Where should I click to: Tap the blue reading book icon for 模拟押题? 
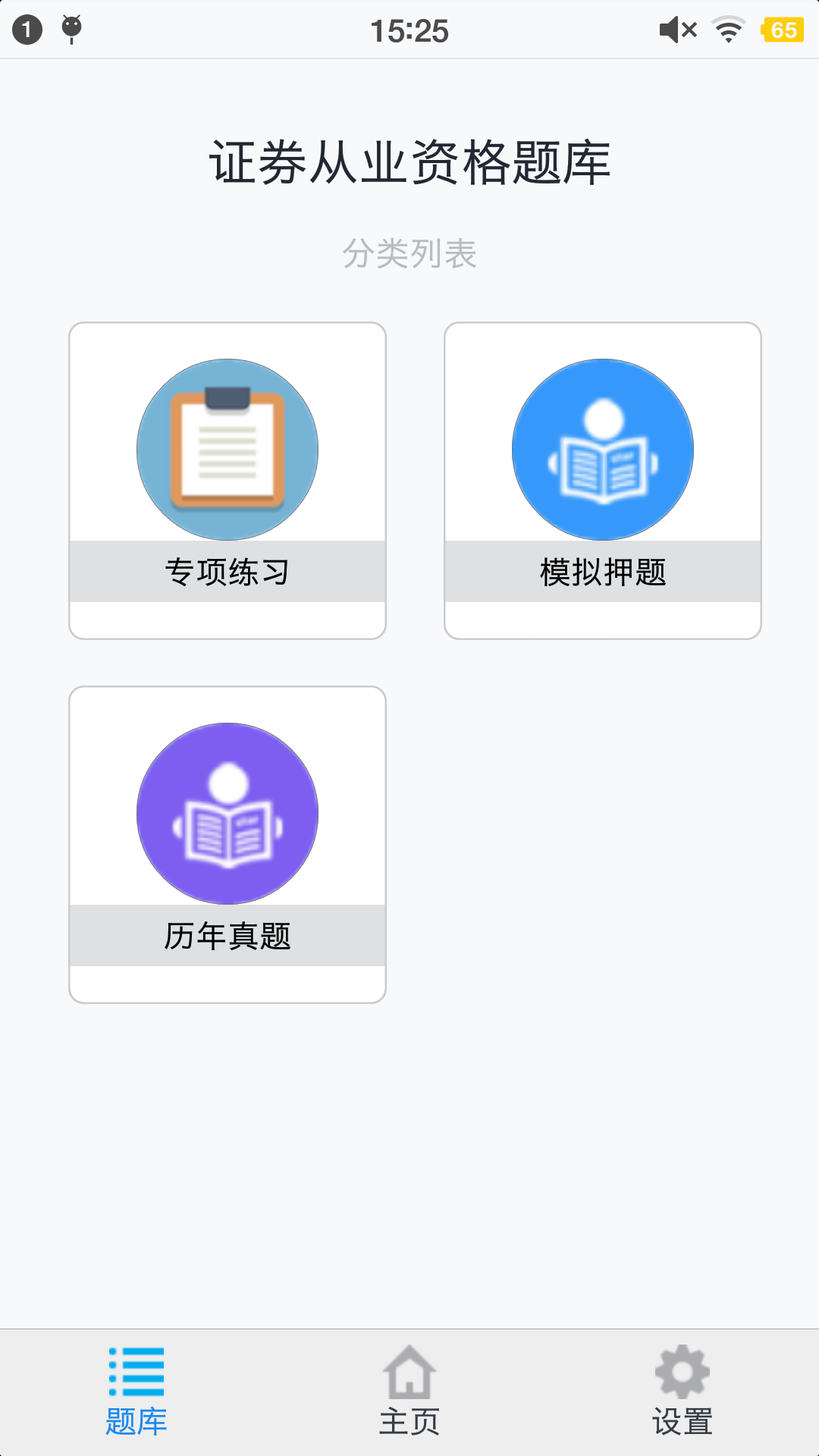[603, 449]
